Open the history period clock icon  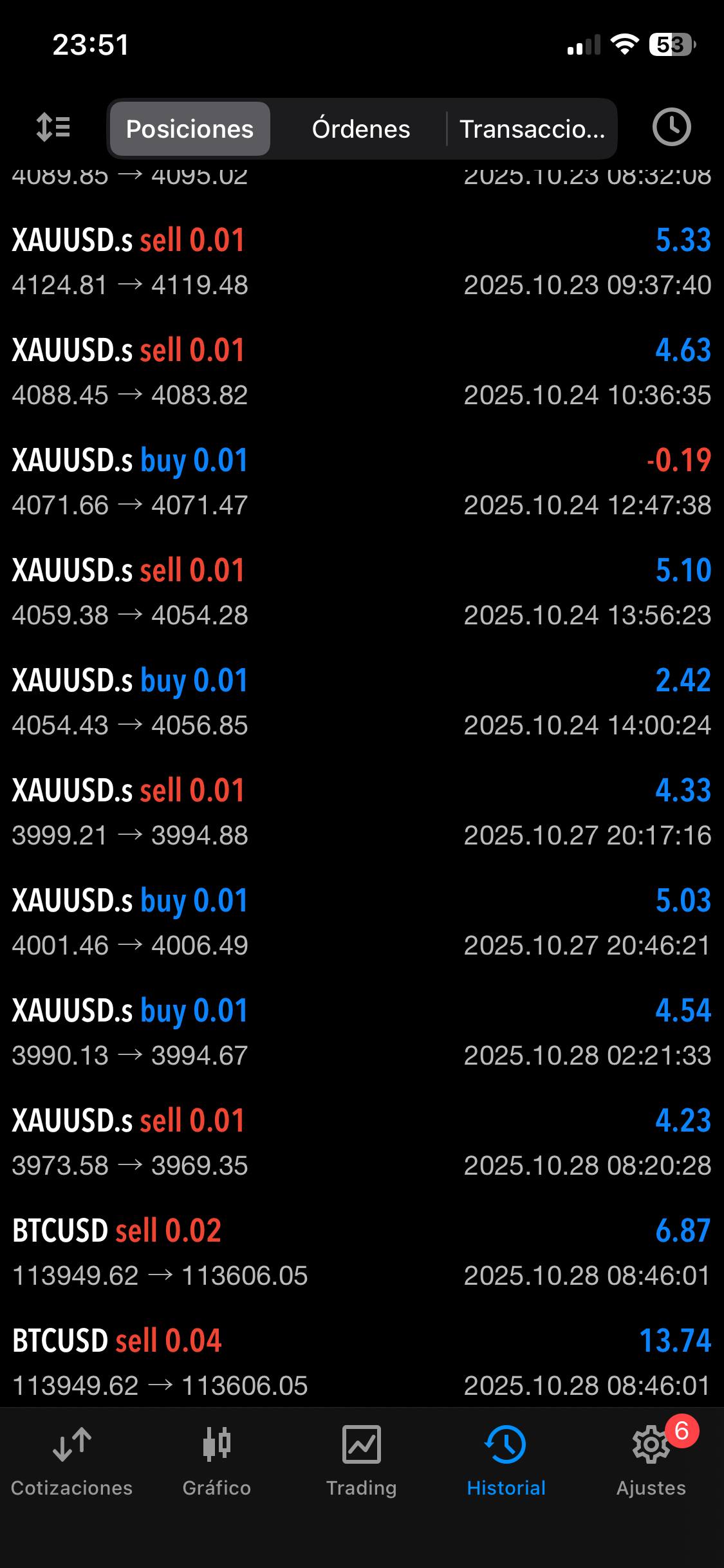click(671, 127)
